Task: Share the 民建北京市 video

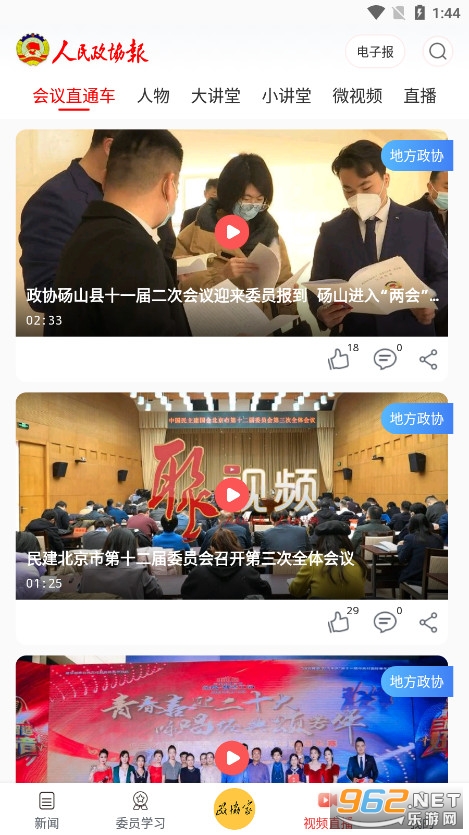Action: click(x=429, y=623)
